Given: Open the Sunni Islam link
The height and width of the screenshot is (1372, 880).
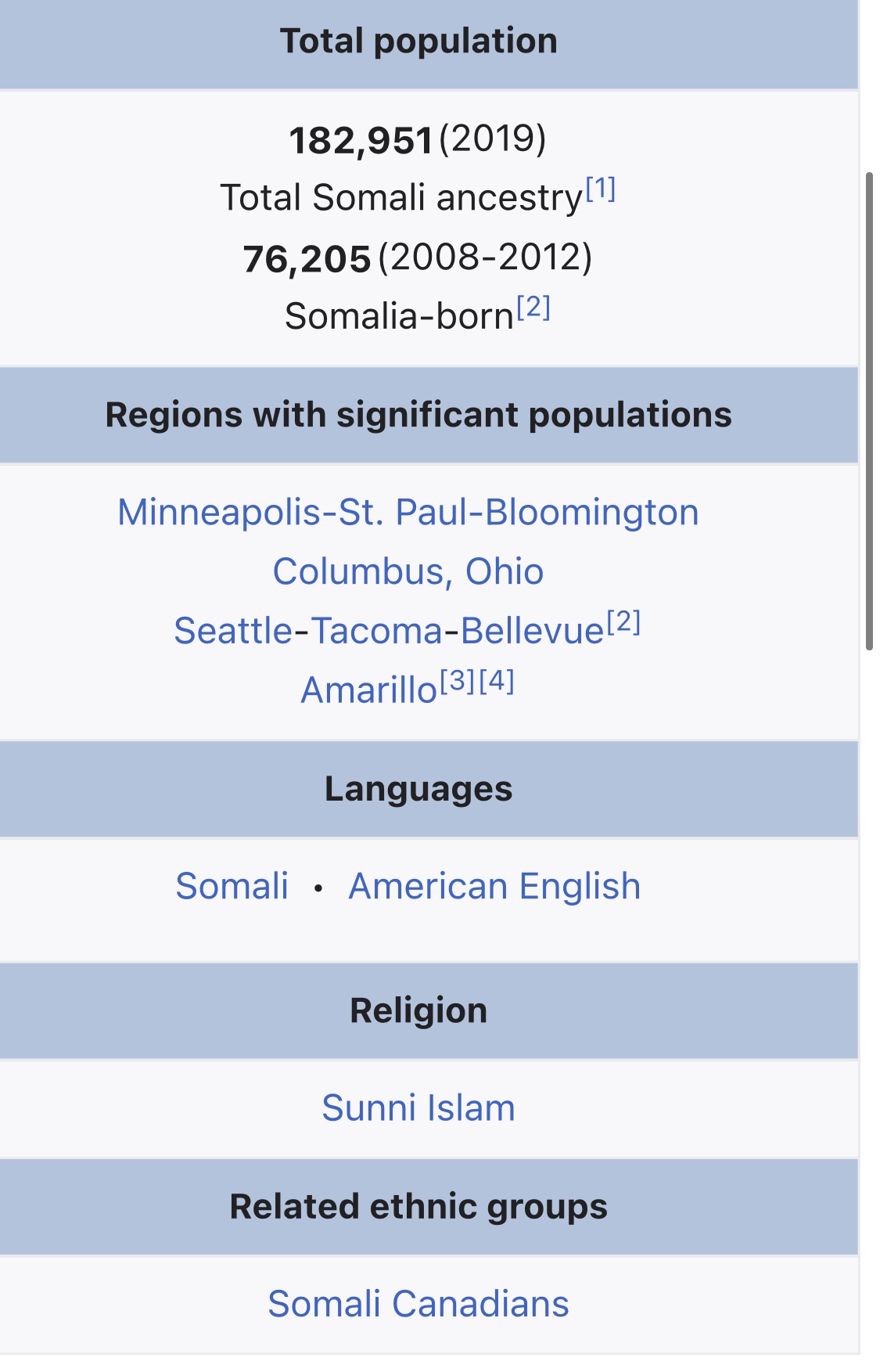Looking at the screenshot, I should tap(418, 1108).
